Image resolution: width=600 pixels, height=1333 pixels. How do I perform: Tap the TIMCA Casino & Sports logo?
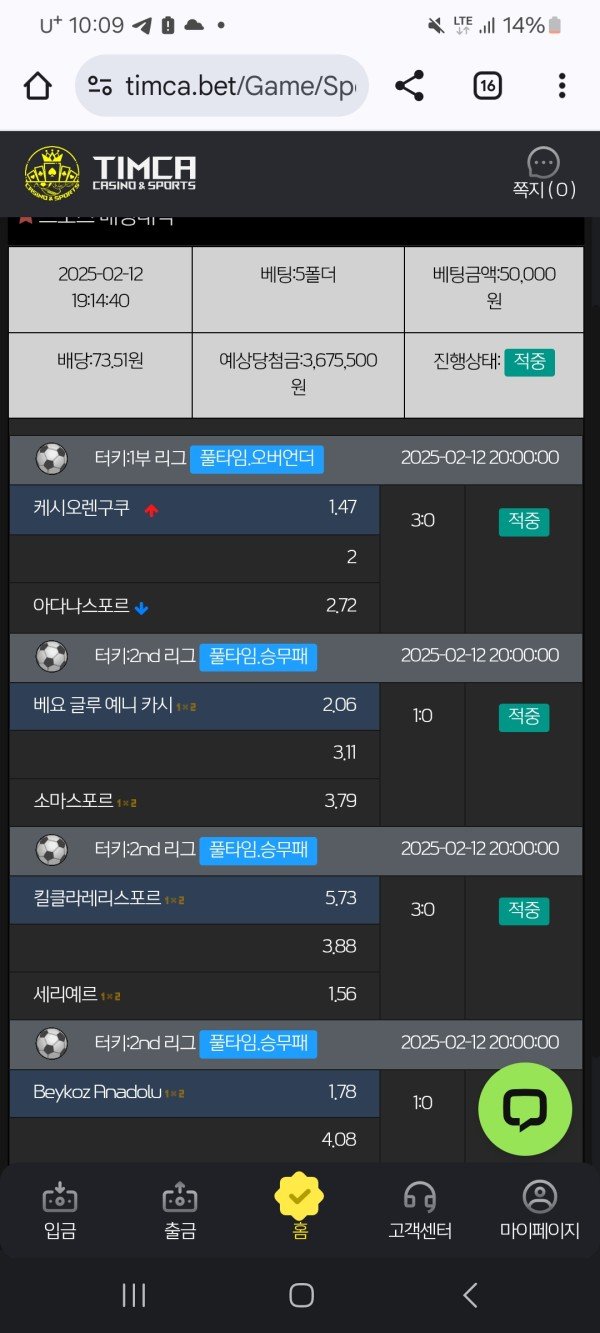(110, 173)
